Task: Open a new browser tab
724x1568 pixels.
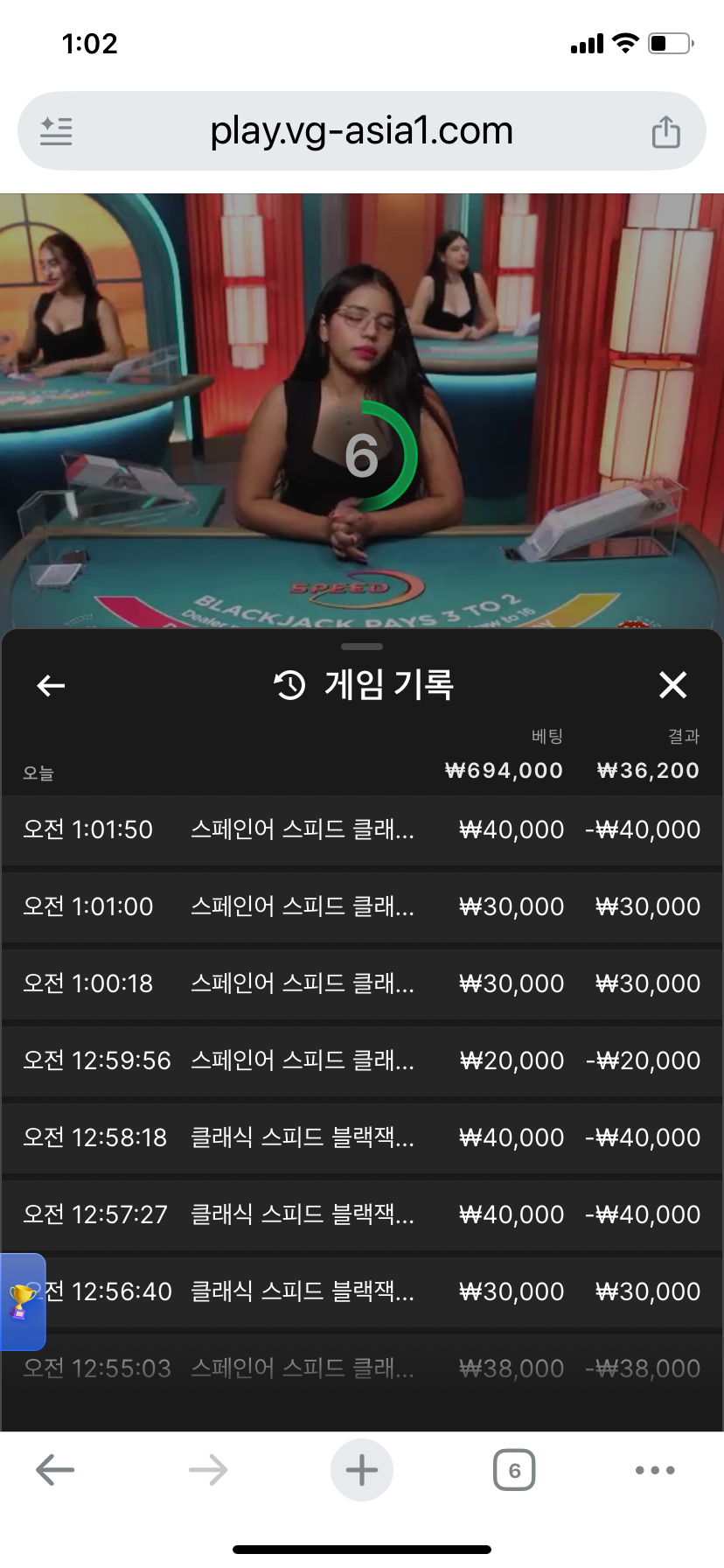Action: (x=362, y=1470)
